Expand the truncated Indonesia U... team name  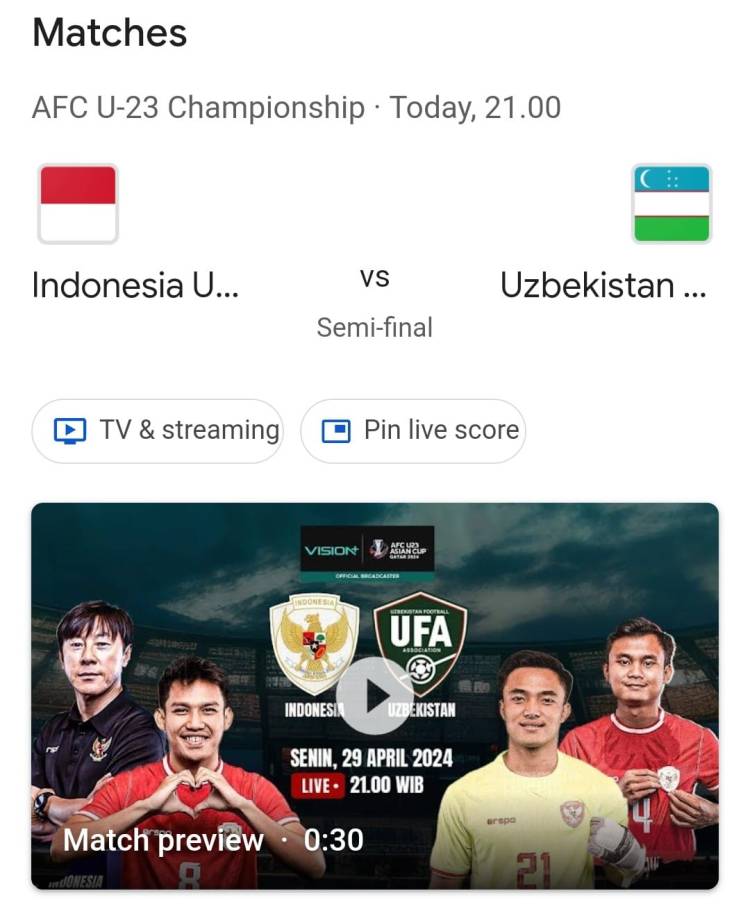pyautogui.click(x=135, y=286)
